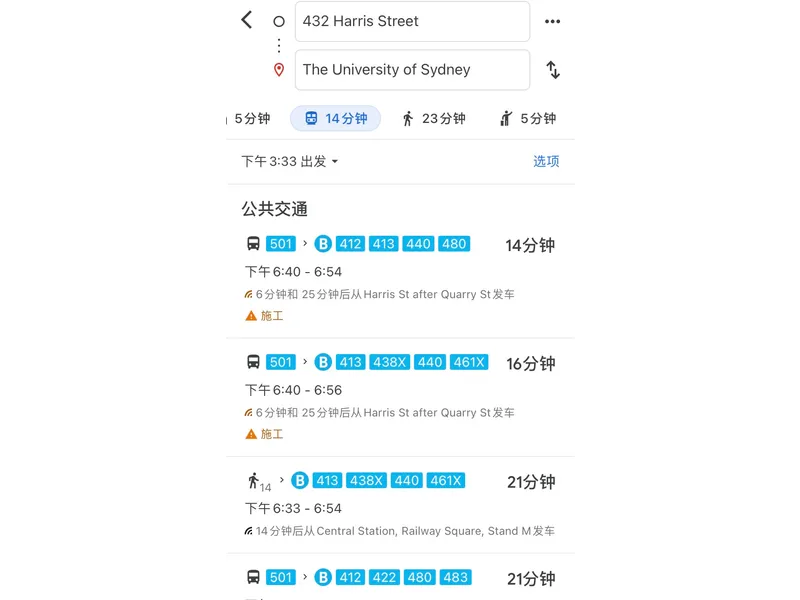Open the three-dot overflow menu
Viewport: 800px width, 600px height.
(552, 21)
